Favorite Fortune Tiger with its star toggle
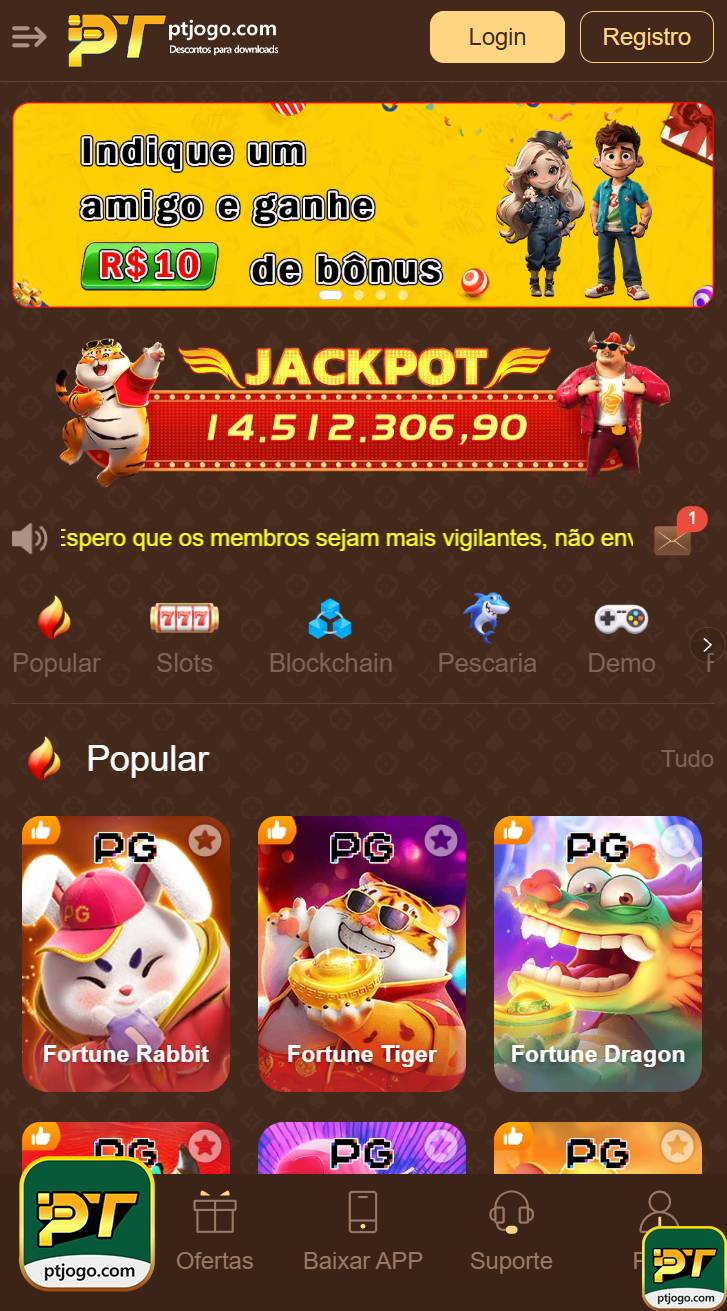727x1311 pixels. click(441, 841)
